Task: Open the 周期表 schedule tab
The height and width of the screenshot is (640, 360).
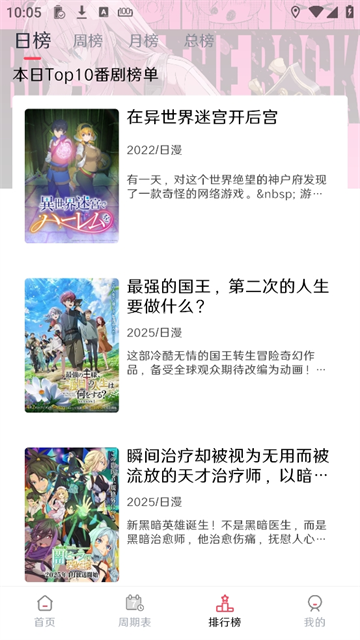Action: coord(135,611)
